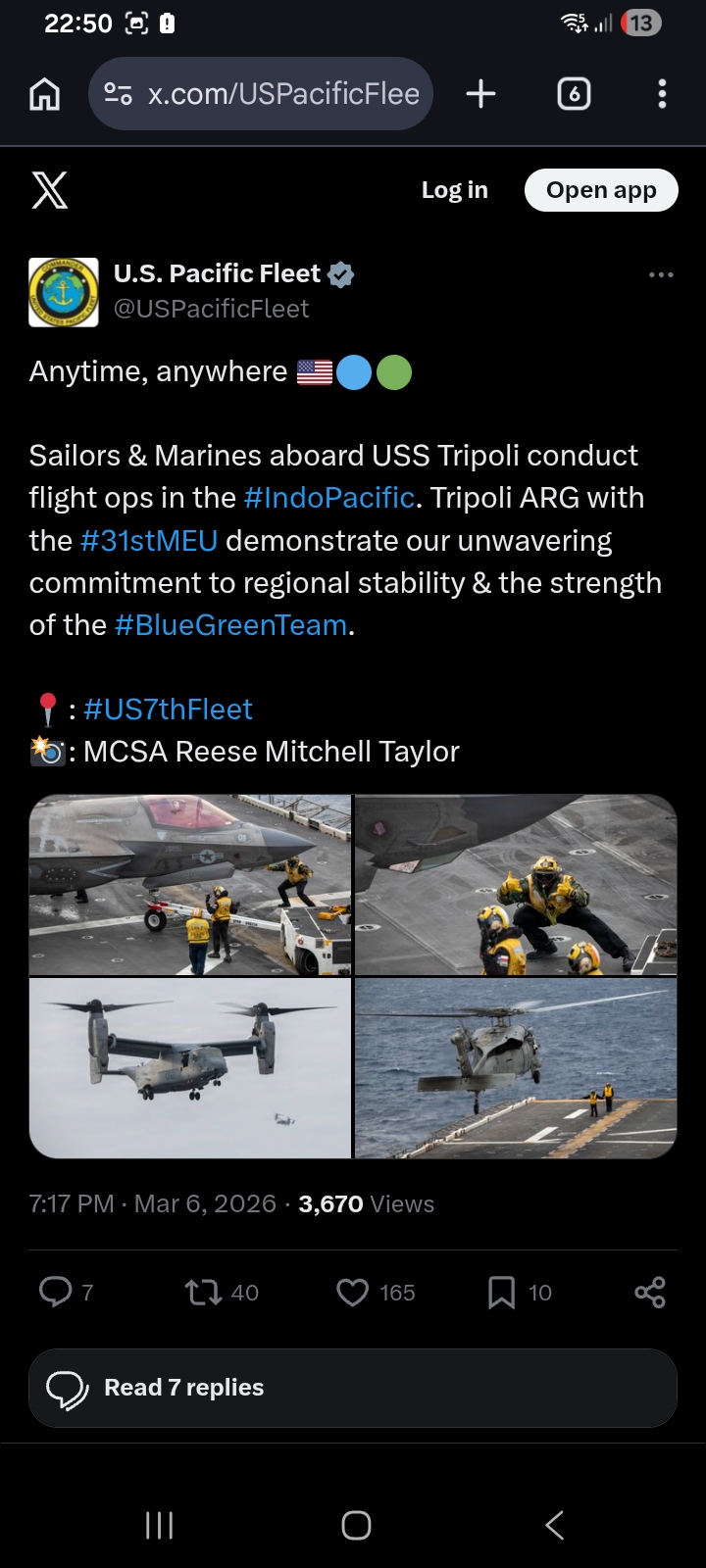Open the #31stMEU hashtag
The width and height of the screenshot is (706, 1568).
coord(149,541)
